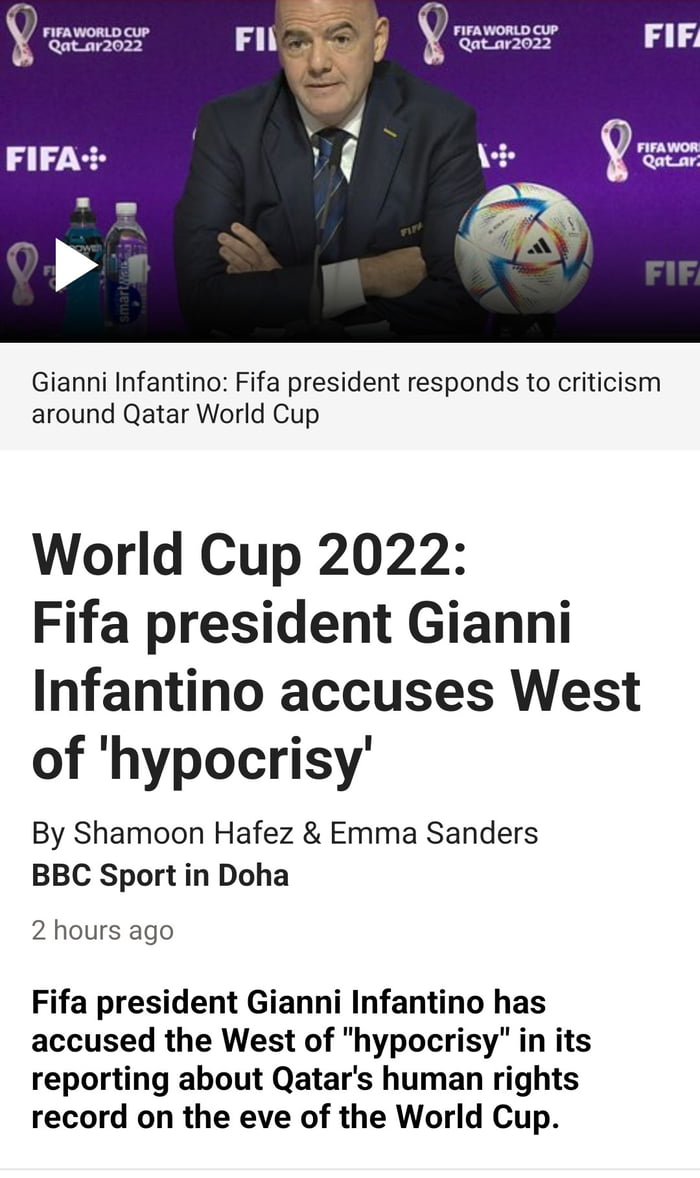Image resolution: width=700 pixels, height=1178 pixels.
Task: Play the Gianni Infantino video
Action: tap(74, 265)
